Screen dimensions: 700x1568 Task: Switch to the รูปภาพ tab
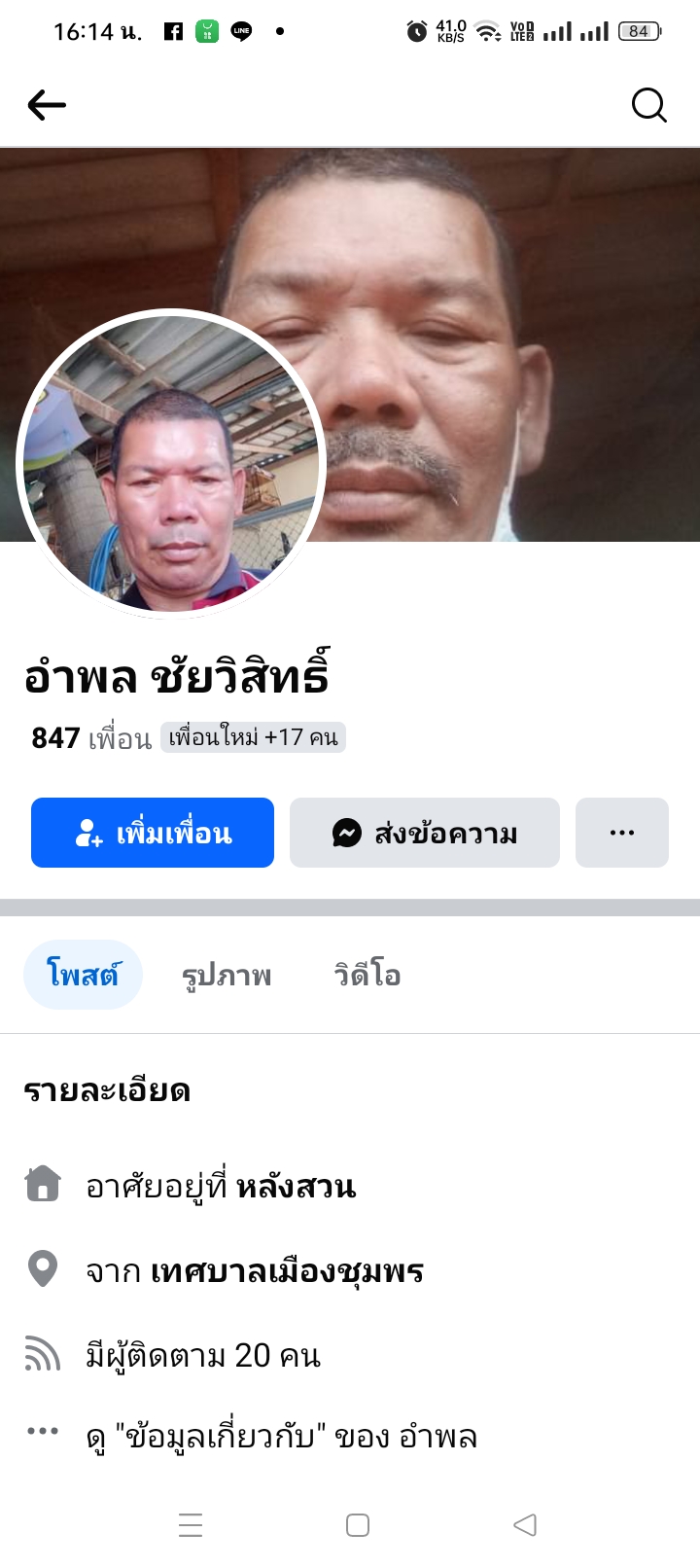(x=227, y=975)
